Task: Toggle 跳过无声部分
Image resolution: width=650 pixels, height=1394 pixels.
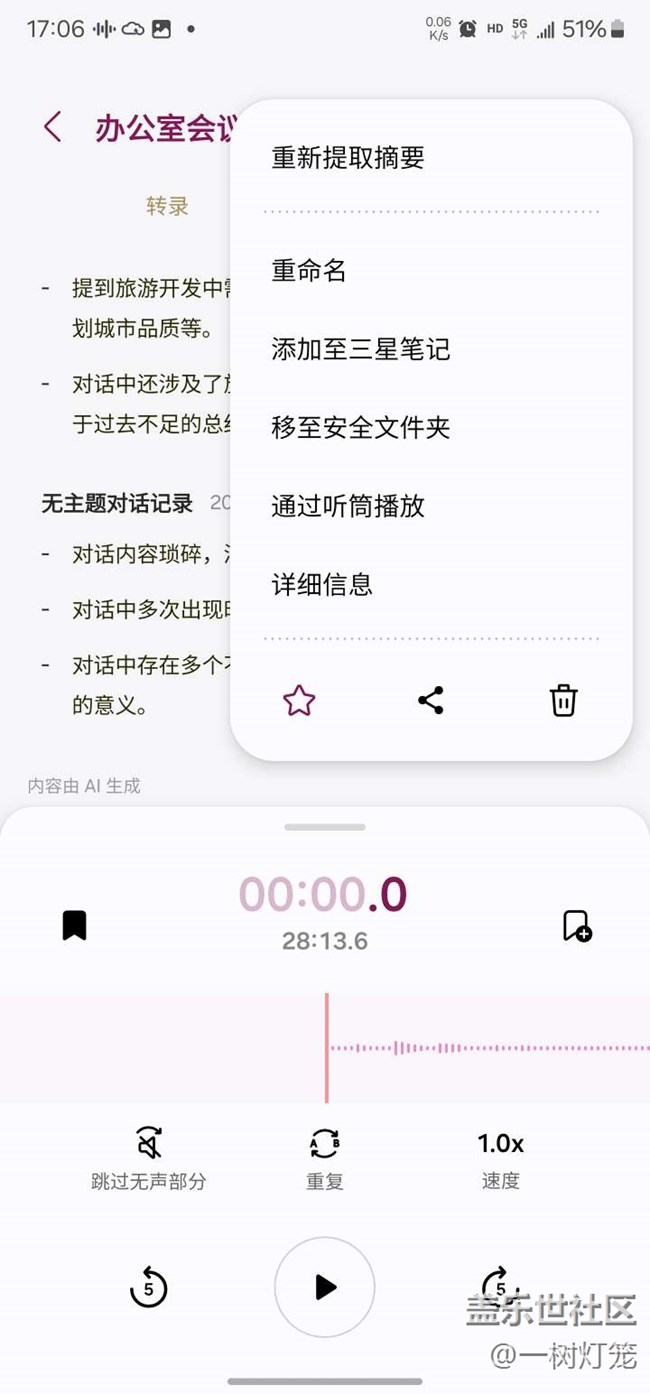Action: coord(149,1157)
